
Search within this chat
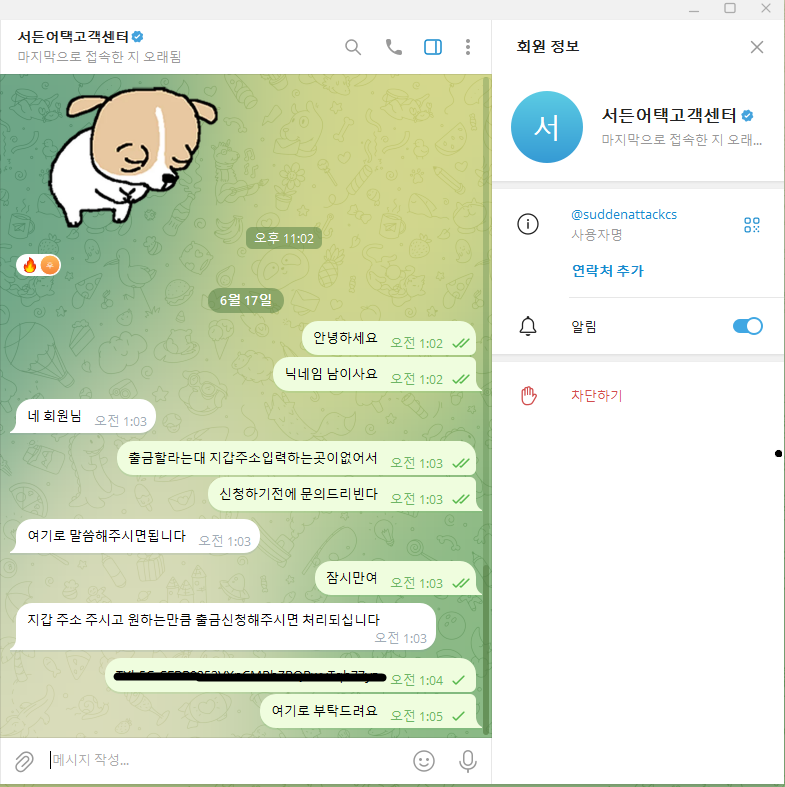point(353,47)
